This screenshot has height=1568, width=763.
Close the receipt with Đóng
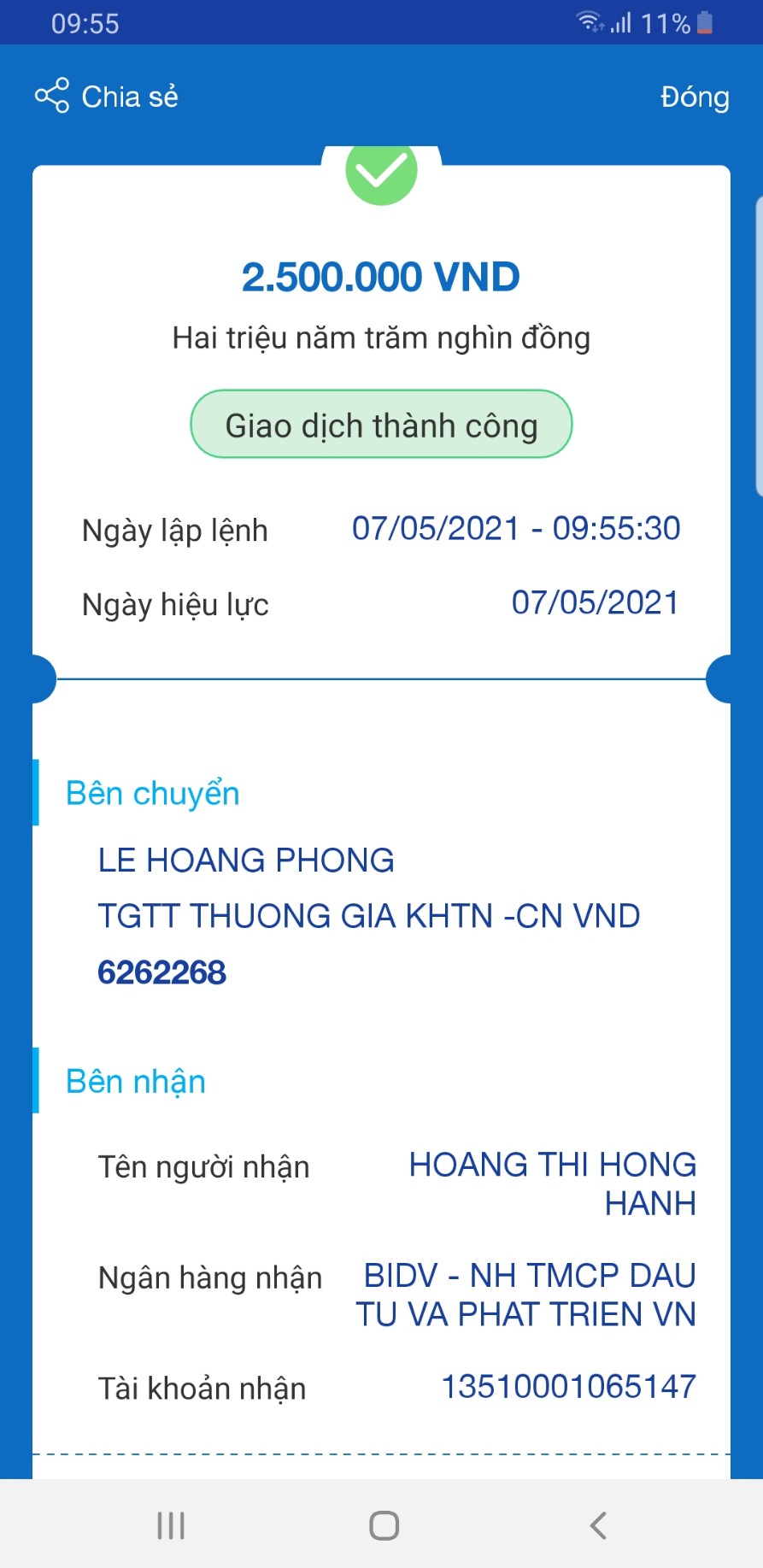tap(694, 97)
